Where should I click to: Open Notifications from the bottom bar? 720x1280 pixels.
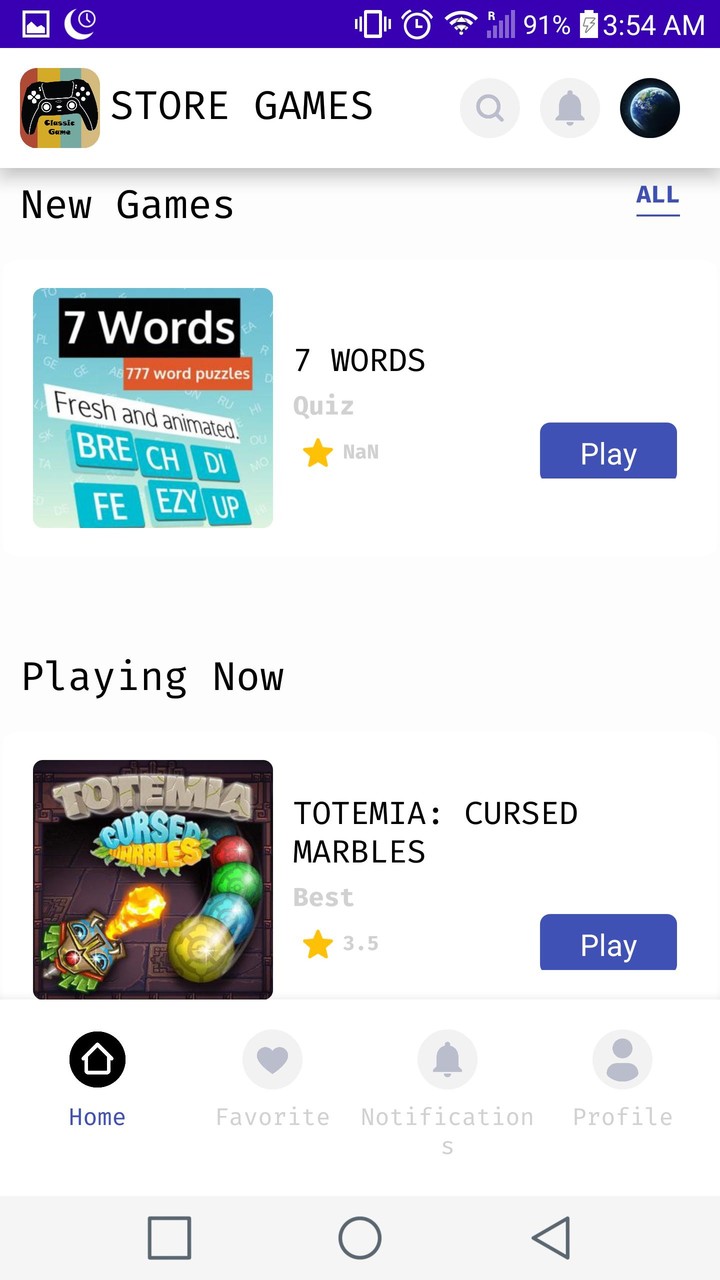(447, 1058)
